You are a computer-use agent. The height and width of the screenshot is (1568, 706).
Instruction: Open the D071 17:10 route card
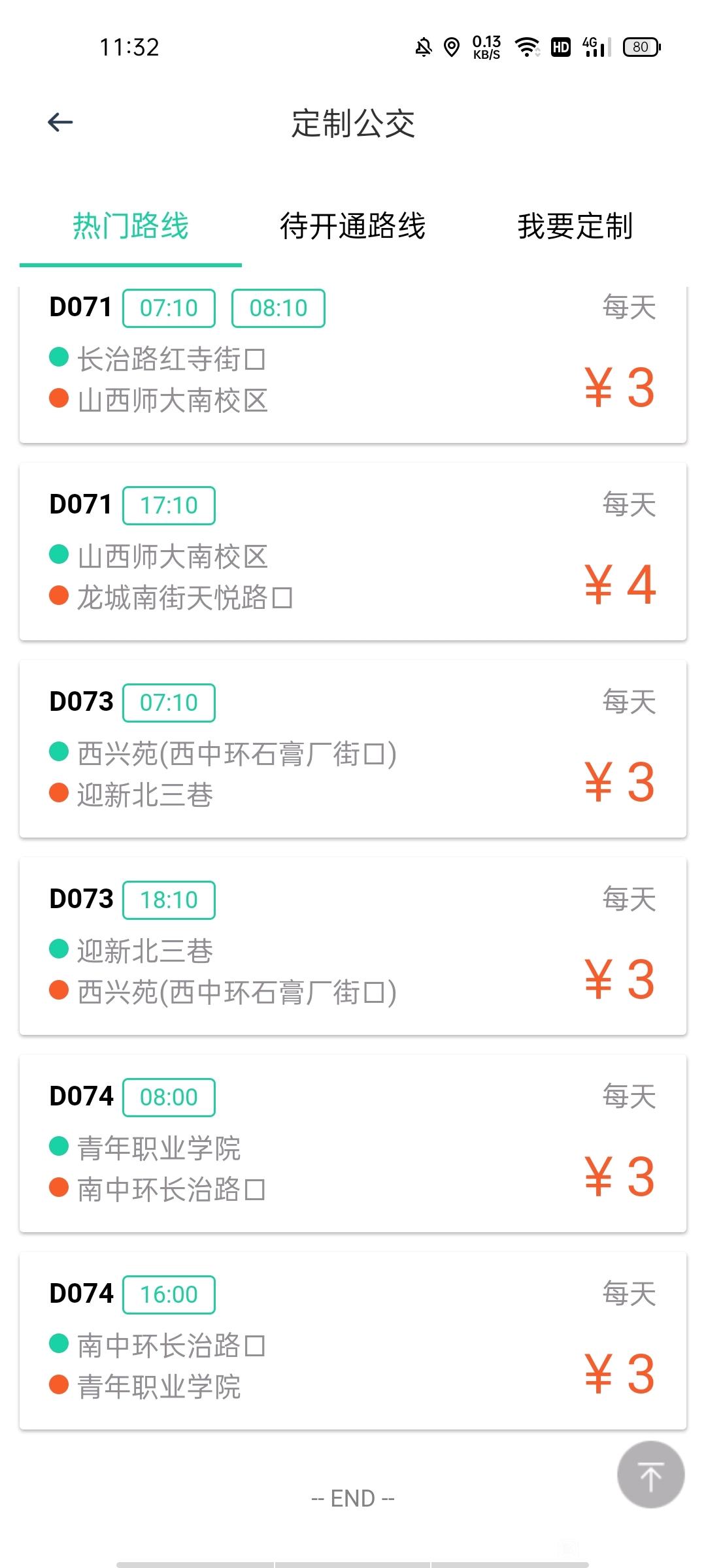click(353, 551)
